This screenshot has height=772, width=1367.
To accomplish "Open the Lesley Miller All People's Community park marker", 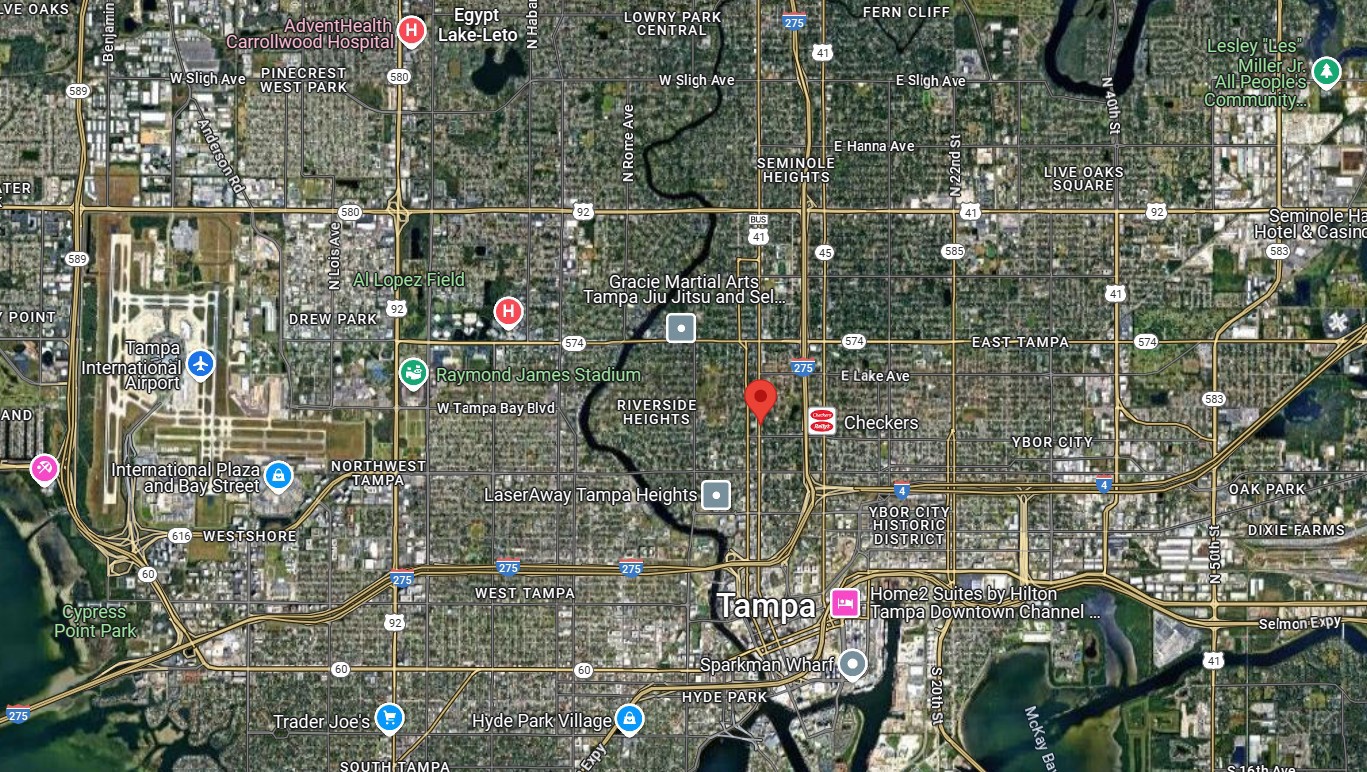I will [x=1326, y=71].
